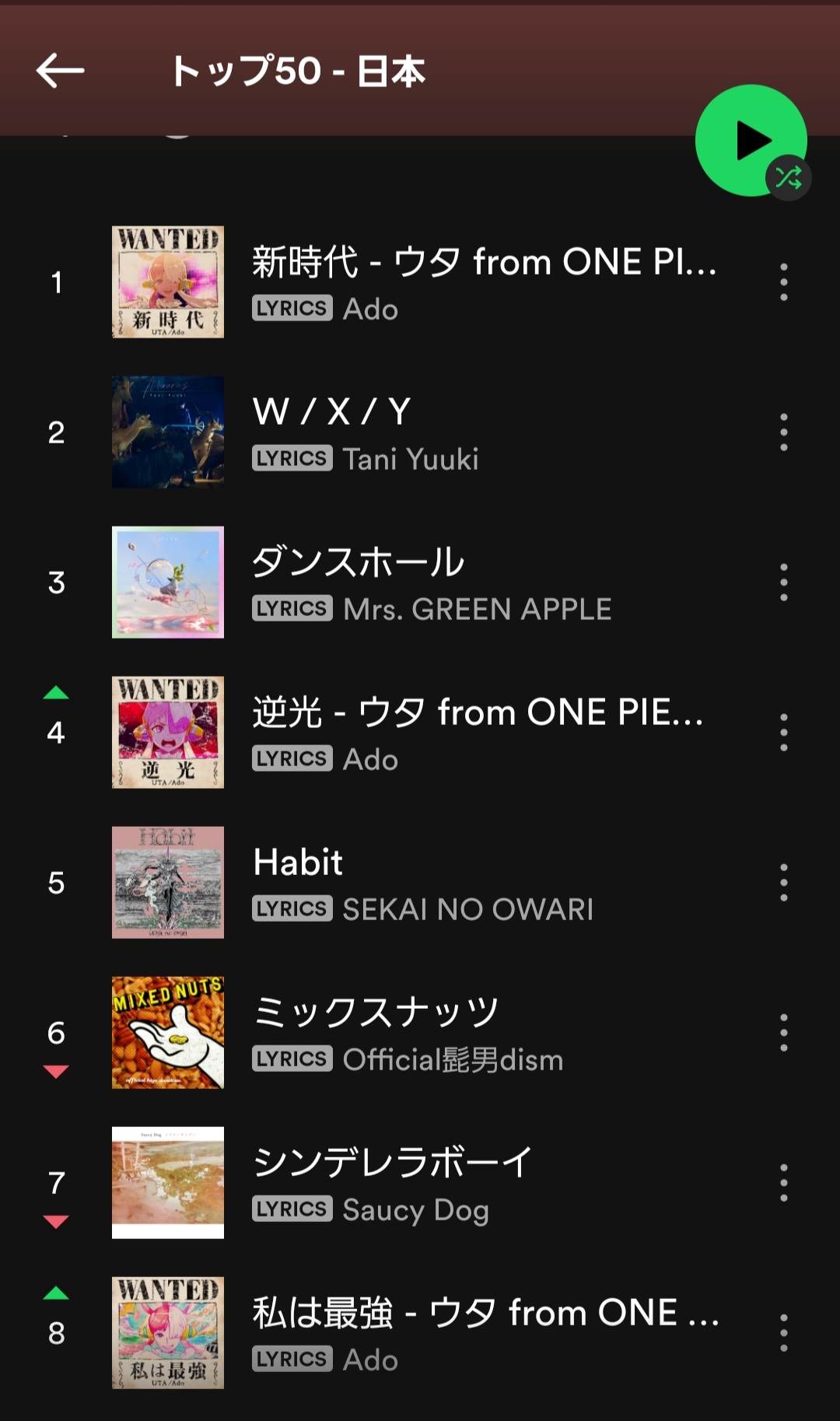Open the three-dot menu for ダンスホール
Image resolution: width=840 pixels, height=1421 pixels.
[783, 583]
